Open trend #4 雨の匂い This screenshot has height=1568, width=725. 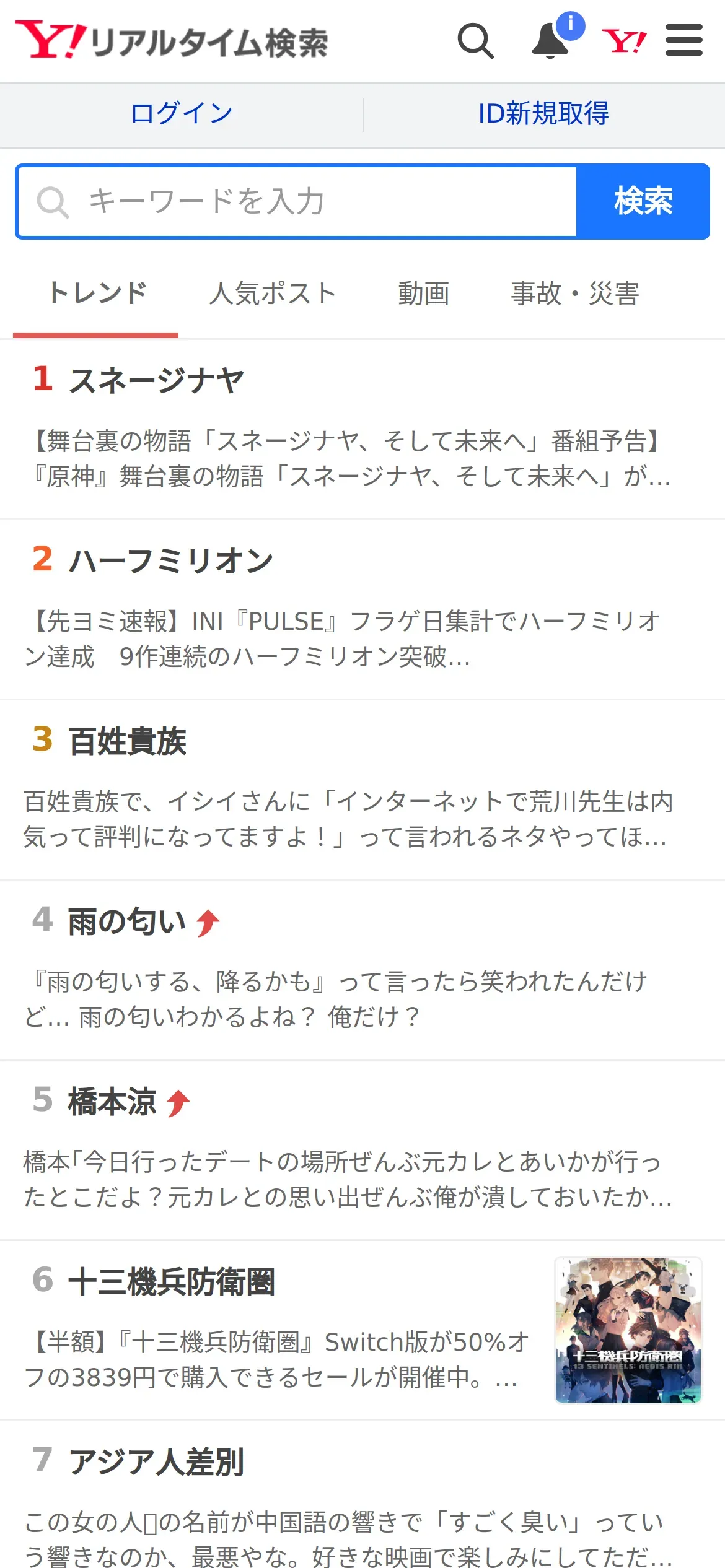tap(362, 970)
